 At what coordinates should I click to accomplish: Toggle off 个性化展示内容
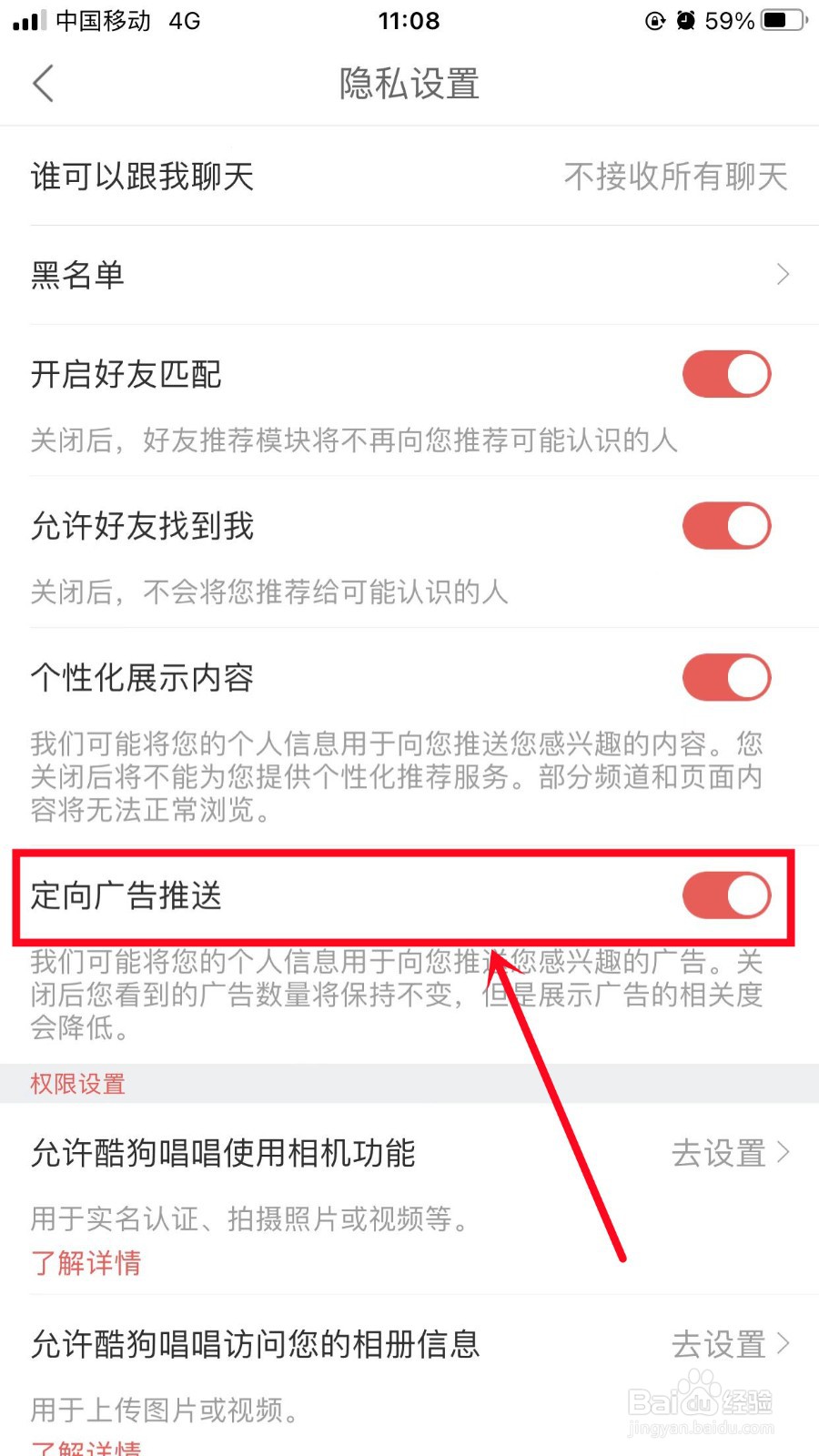[x=725, y=677]
